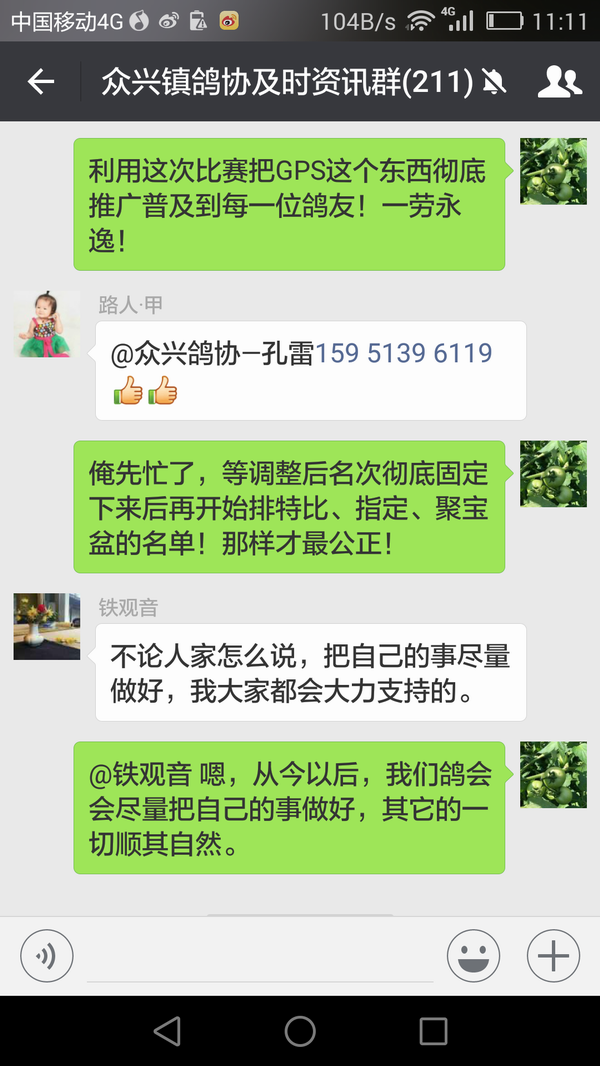Open own avatar beside the GPS message
The image size is (600, 1066).
pos(553,171)
